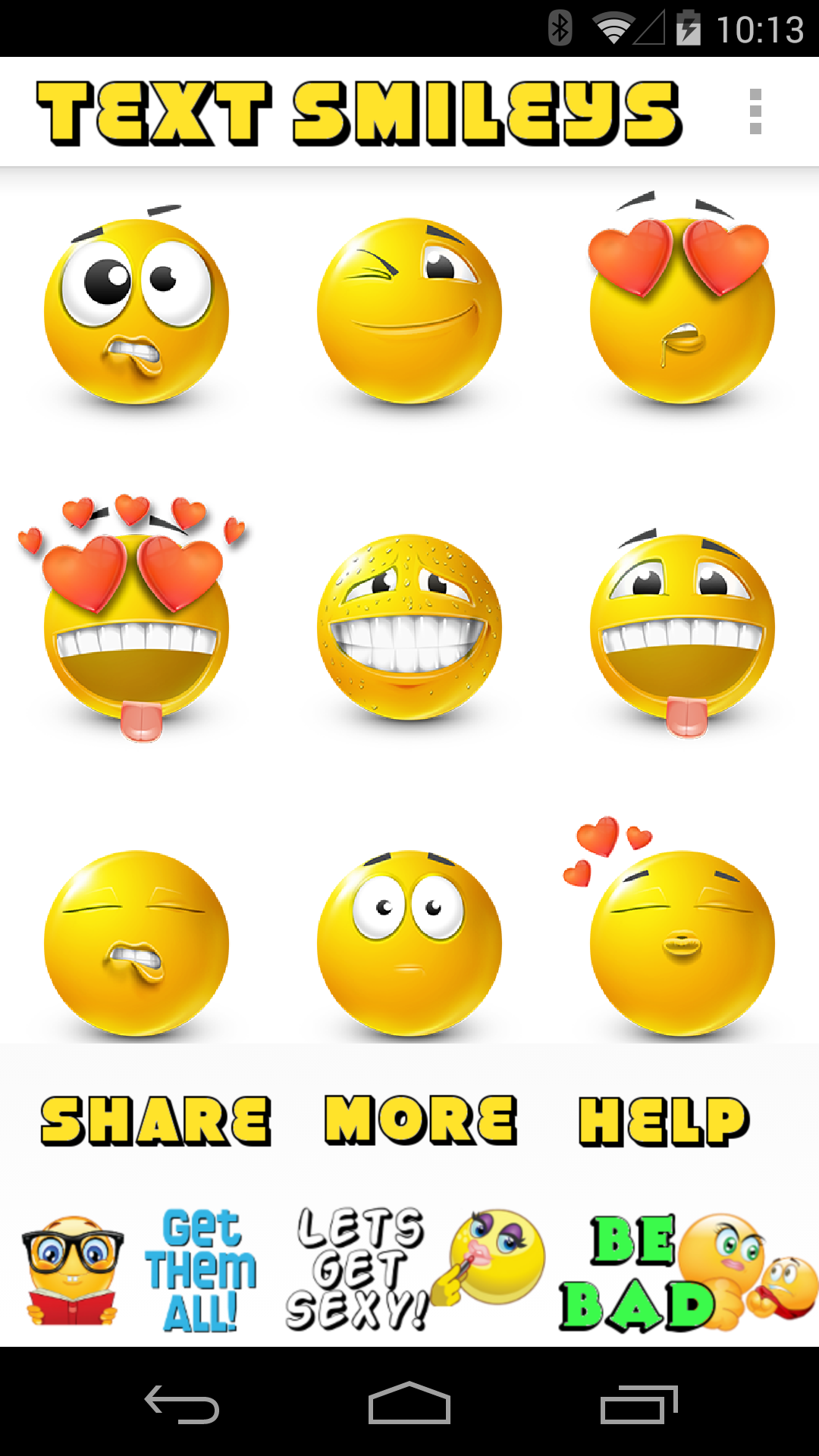
Task: Open the Lets Get Sexy pack
Action: pos(413,1270)
